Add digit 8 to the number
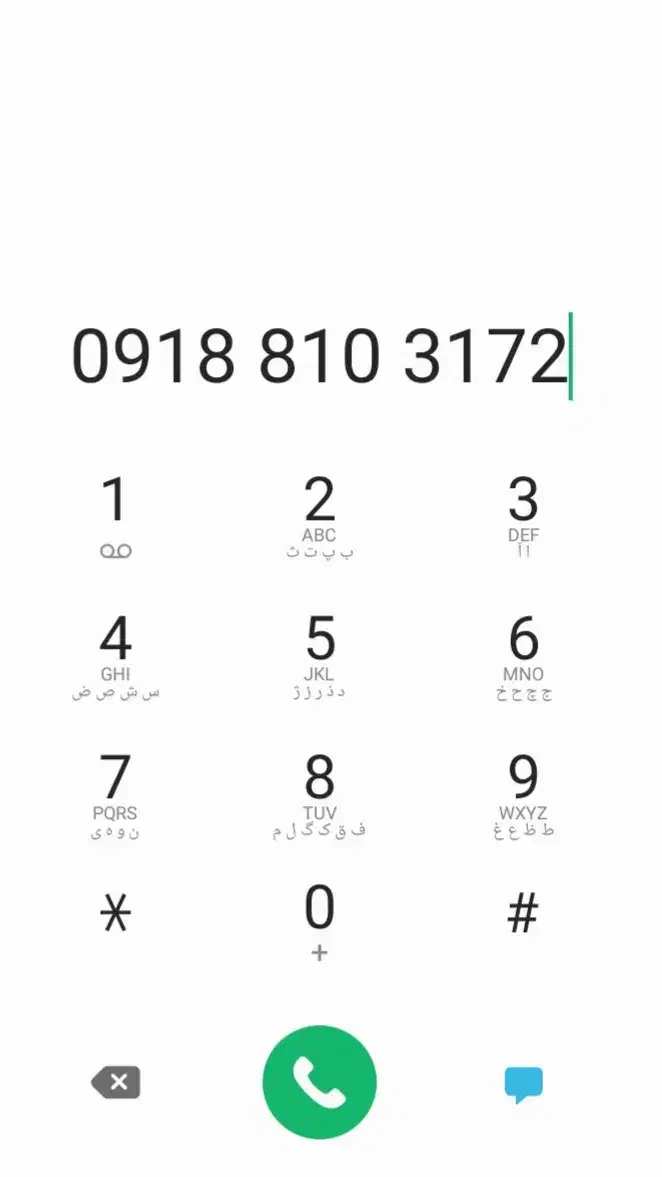The height and width of the screenshot is (1177, 662). pyautogui.click(x=319, y=794)
